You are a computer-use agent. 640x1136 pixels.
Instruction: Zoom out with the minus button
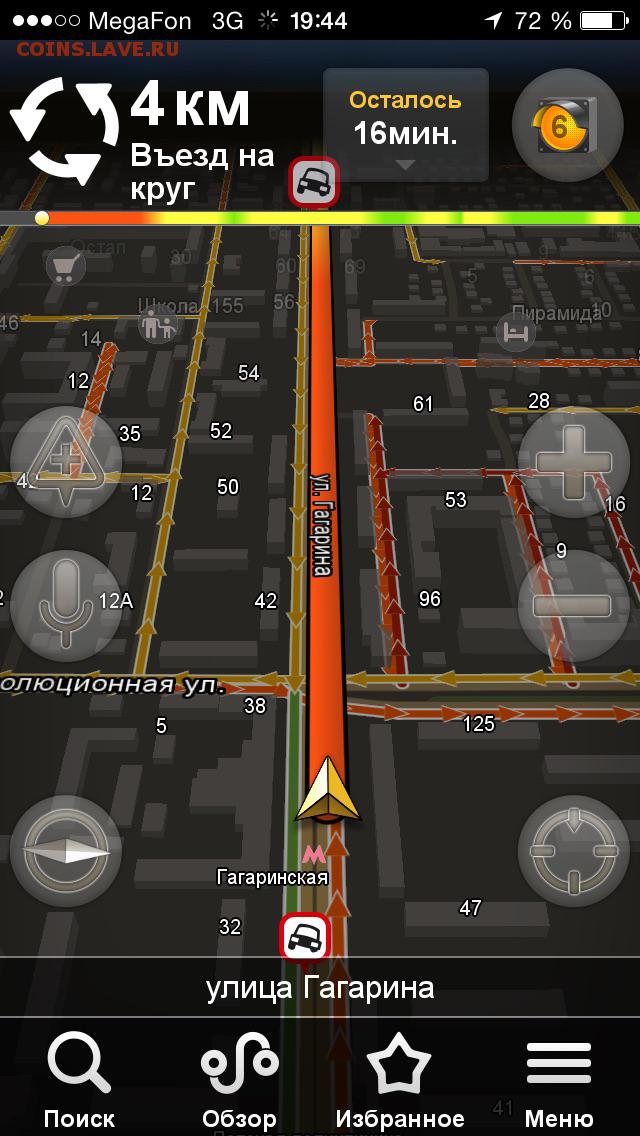(x=574, y=606)
